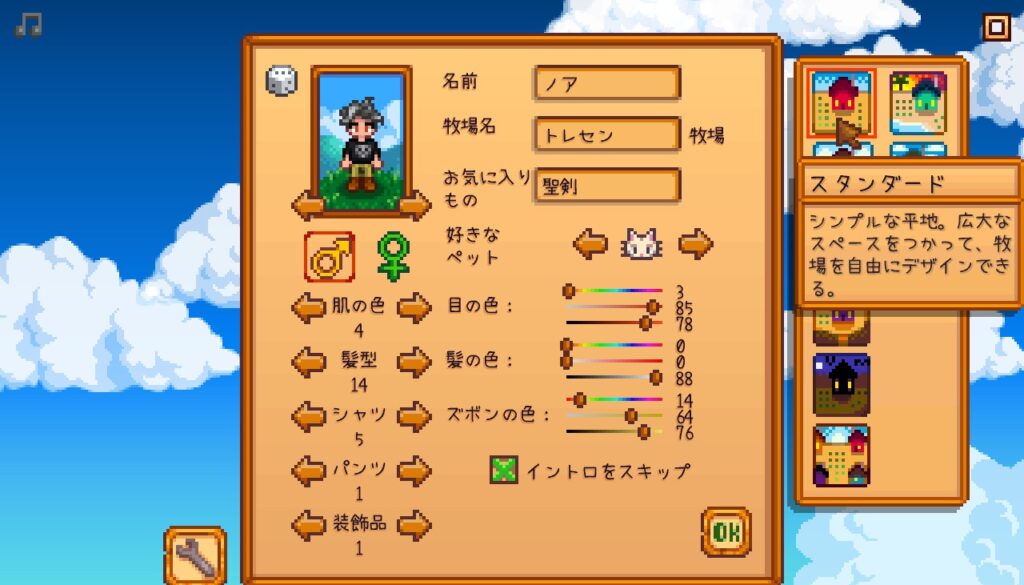Viewport: 1024px width, 585px height.
Task: Edit the 牧場名 farm name field
Action: [x=607, y=135]
